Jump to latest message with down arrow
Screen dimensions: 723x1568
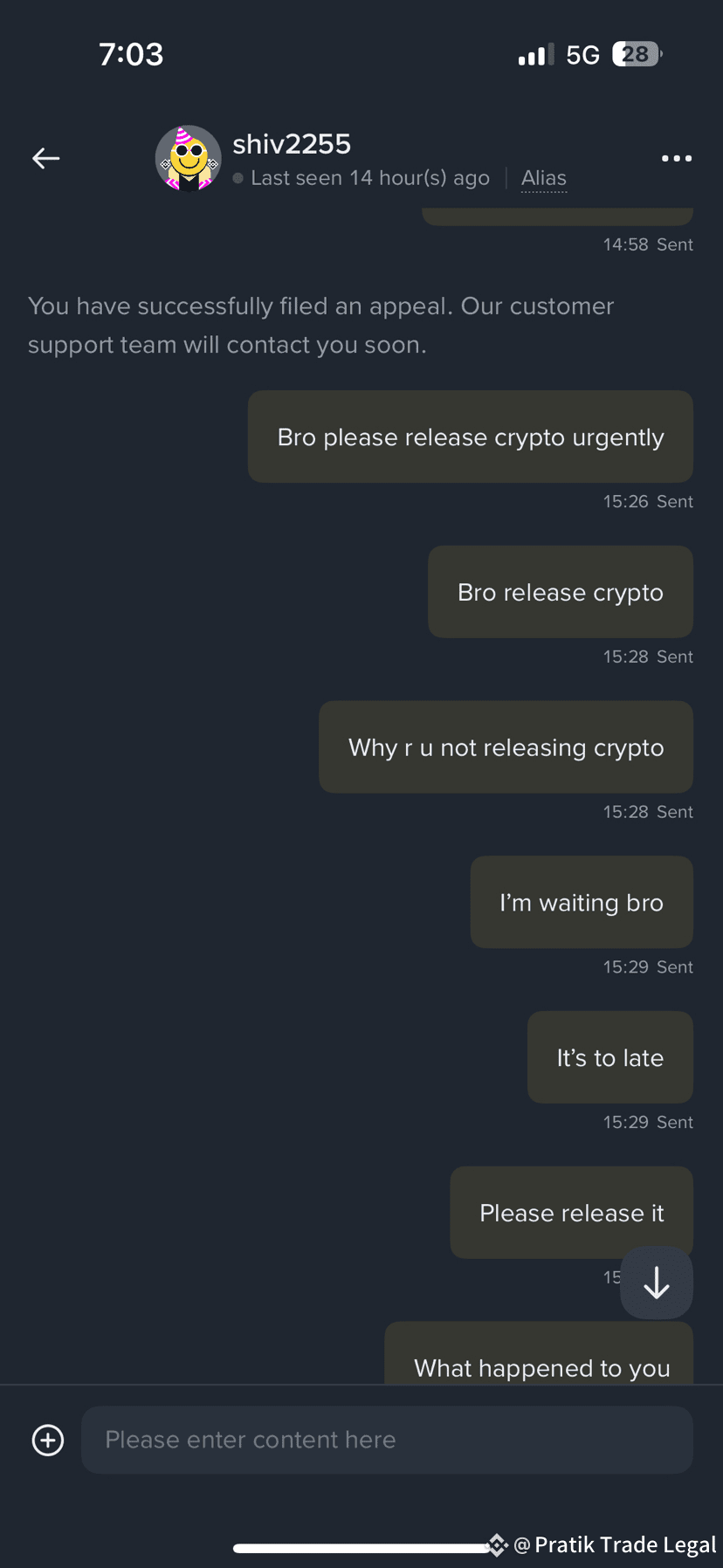(x=656, y=1283)
